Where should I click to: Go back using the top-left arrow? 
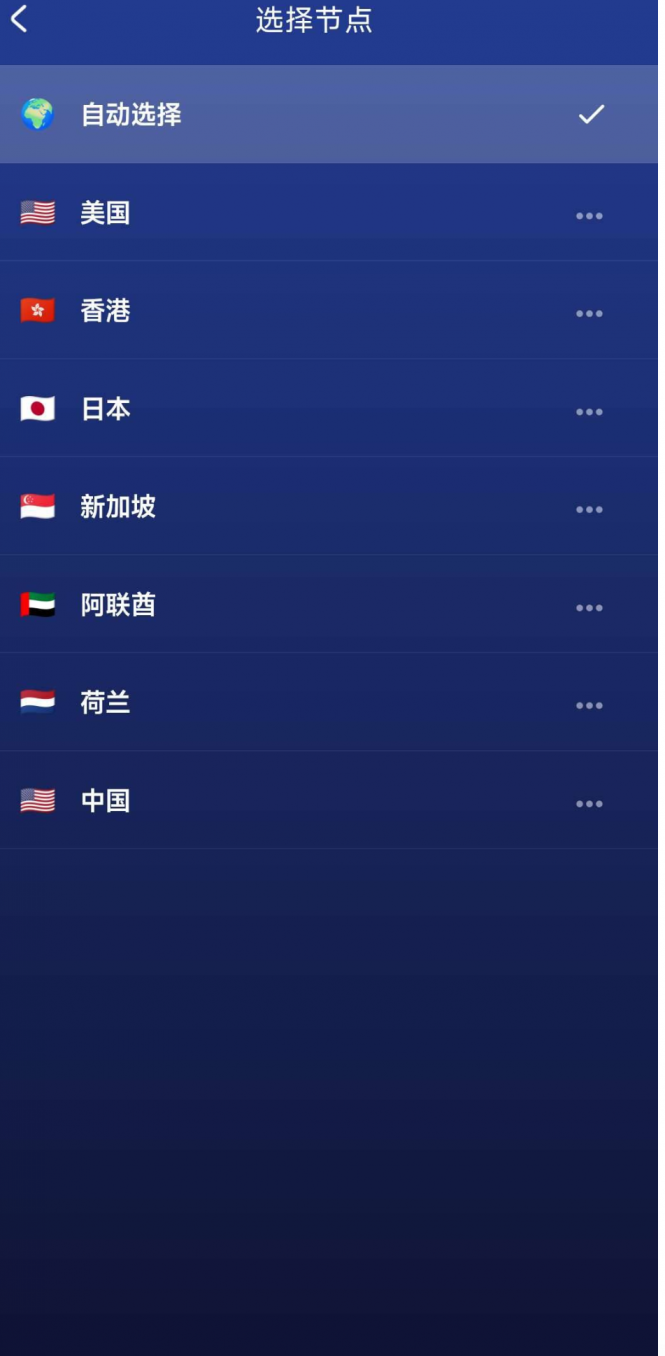19,19
